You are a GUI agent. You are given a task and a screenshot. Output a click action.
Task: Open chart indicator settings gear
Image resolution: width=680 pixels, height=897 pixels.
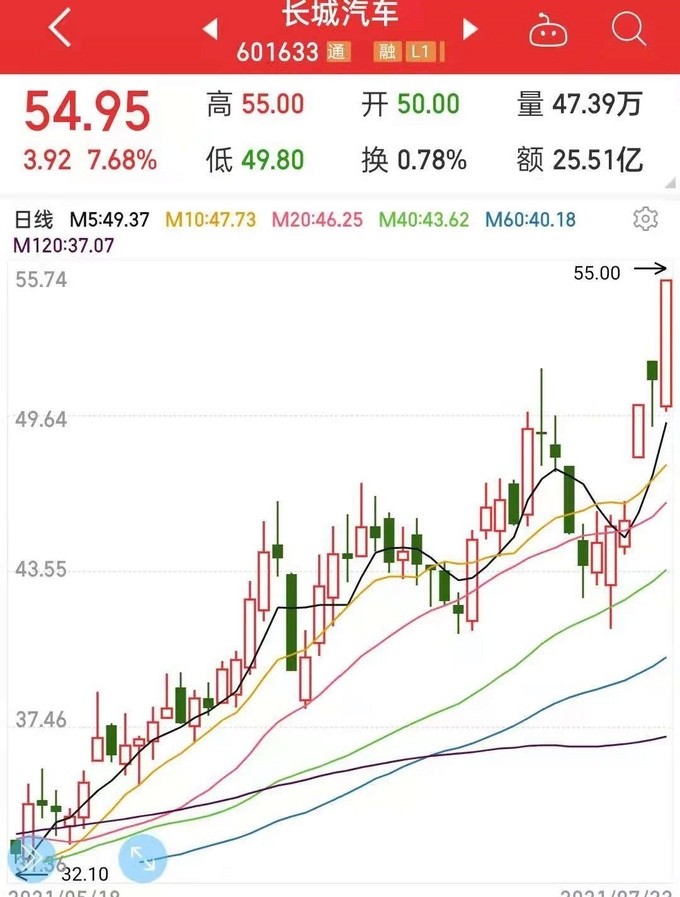pyautogui.click(x=646, y=218)
